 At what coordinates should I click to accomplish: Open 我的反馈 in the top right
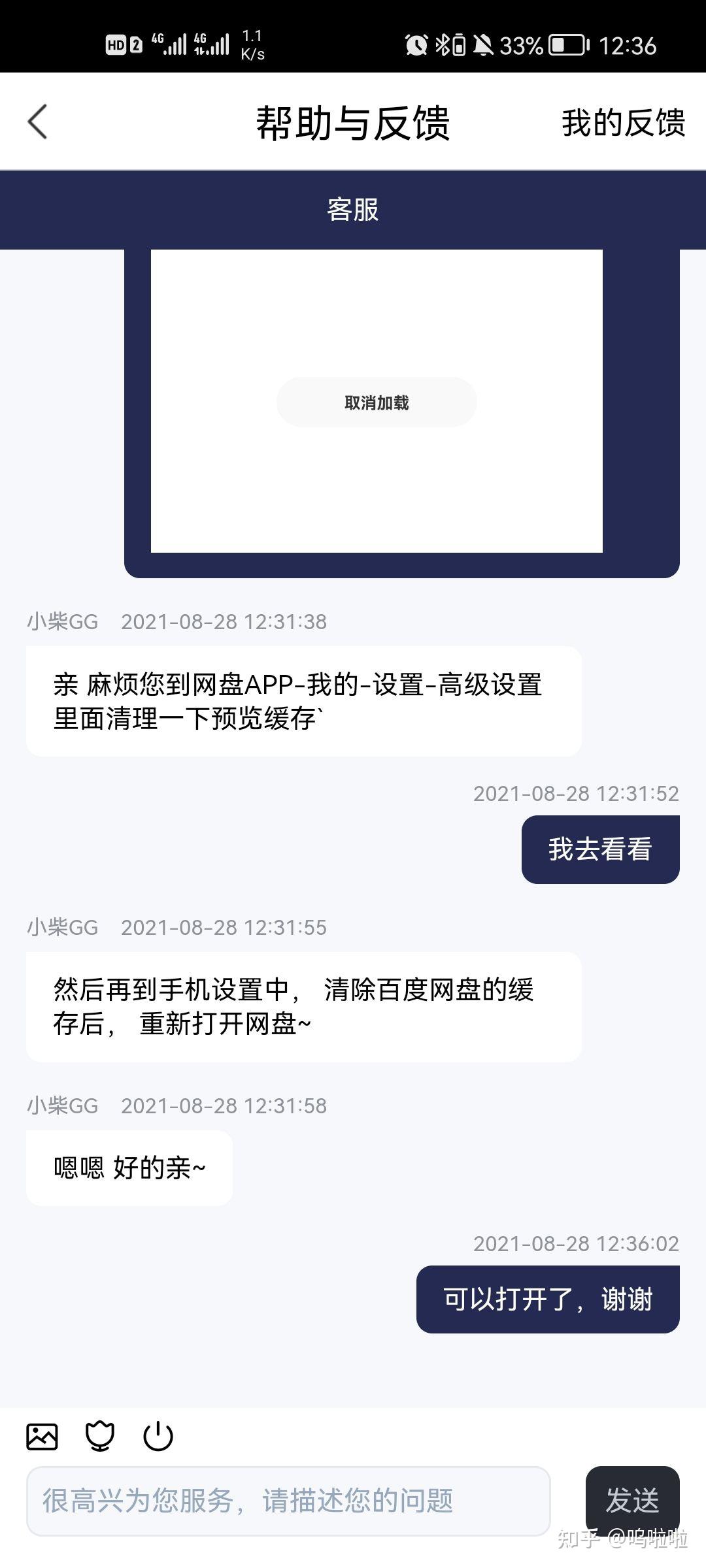[622, 123]
